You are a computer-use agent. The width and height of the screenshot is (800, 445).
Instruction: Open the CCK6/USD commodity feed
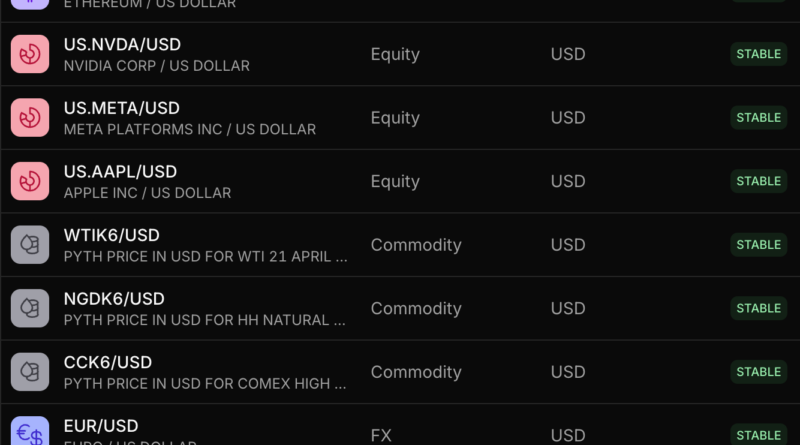(x=108, y=362)
